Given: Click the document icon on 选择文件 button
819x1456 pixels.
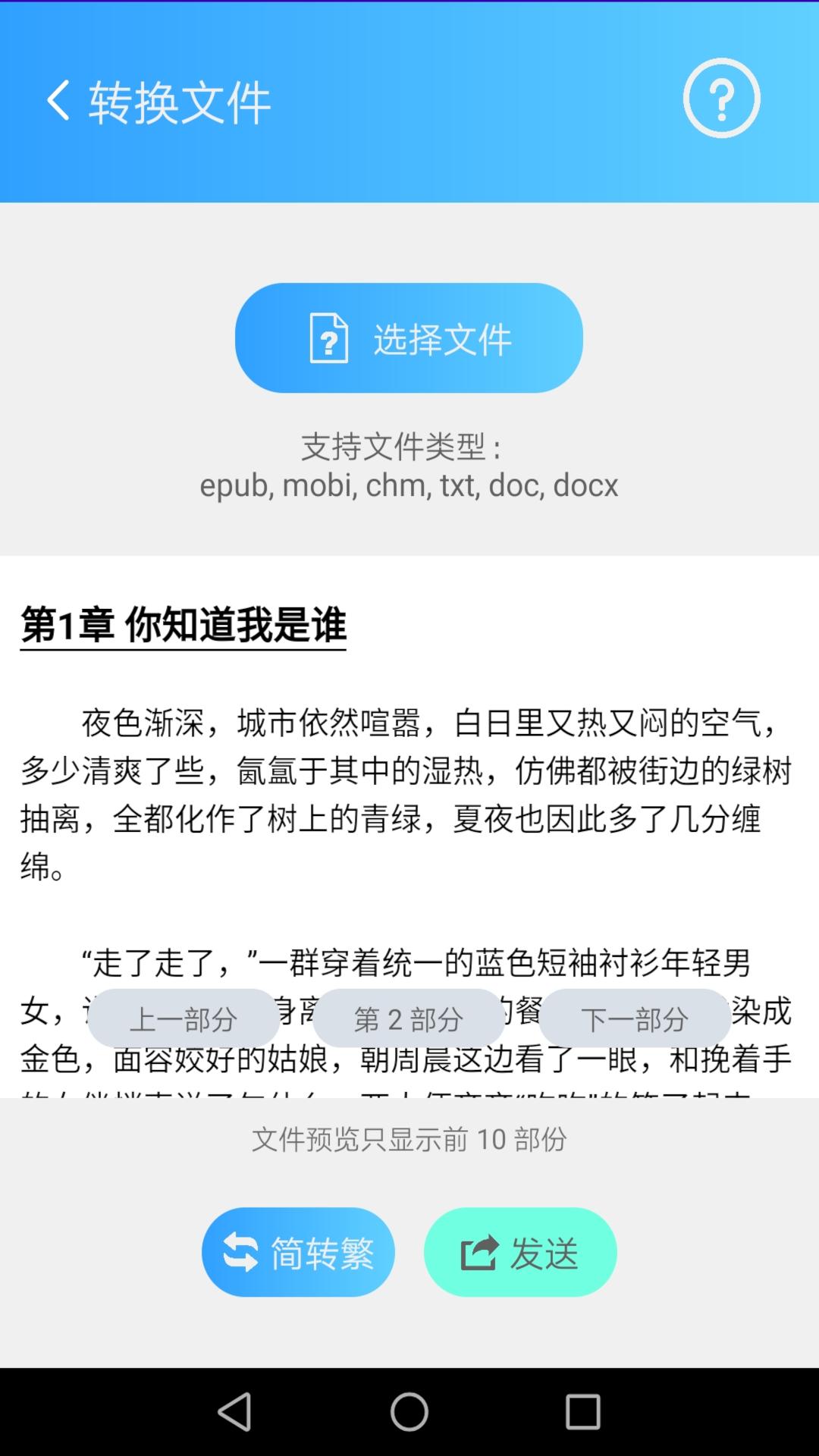Looking at the screenshot, I should [x=328, y=339].
